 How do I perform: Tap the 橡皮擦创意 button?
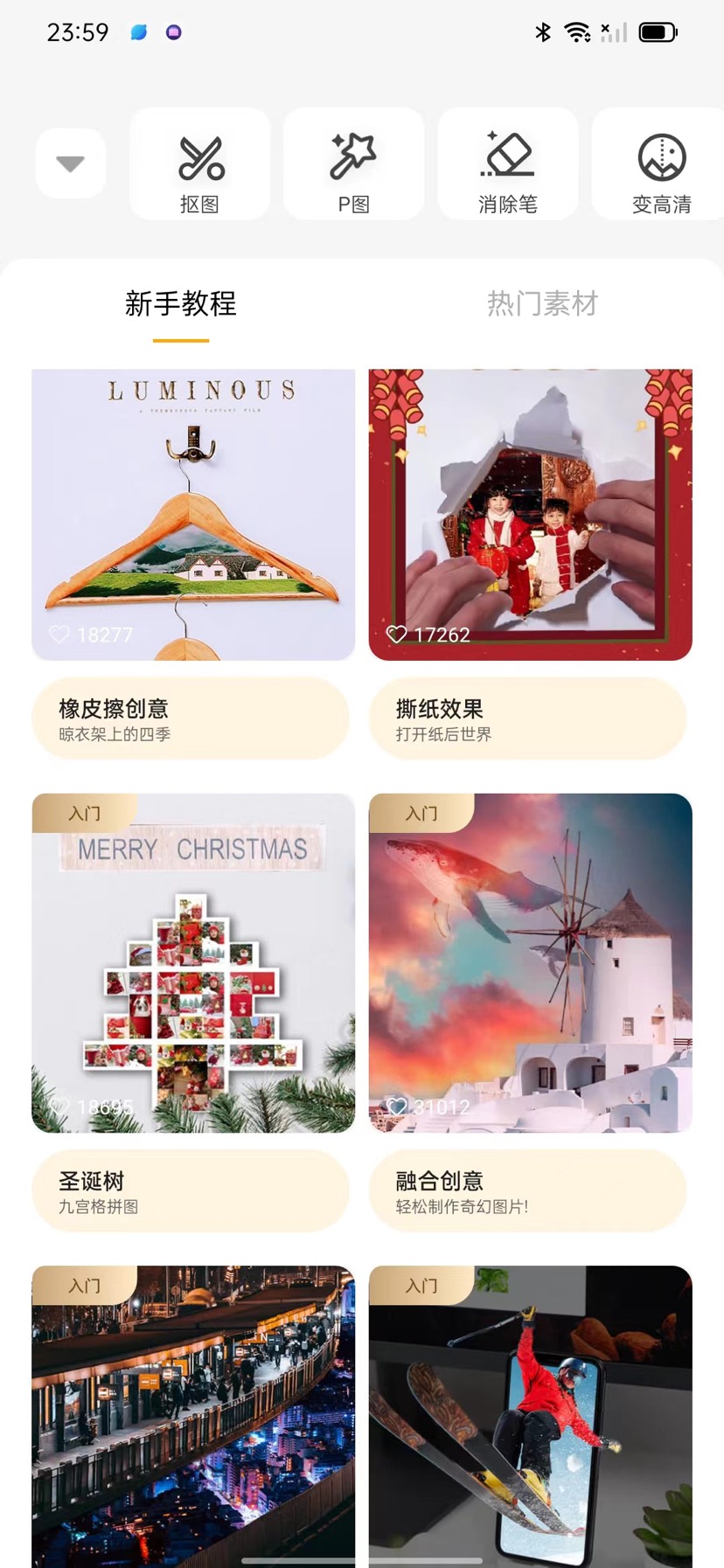[191, 719]
